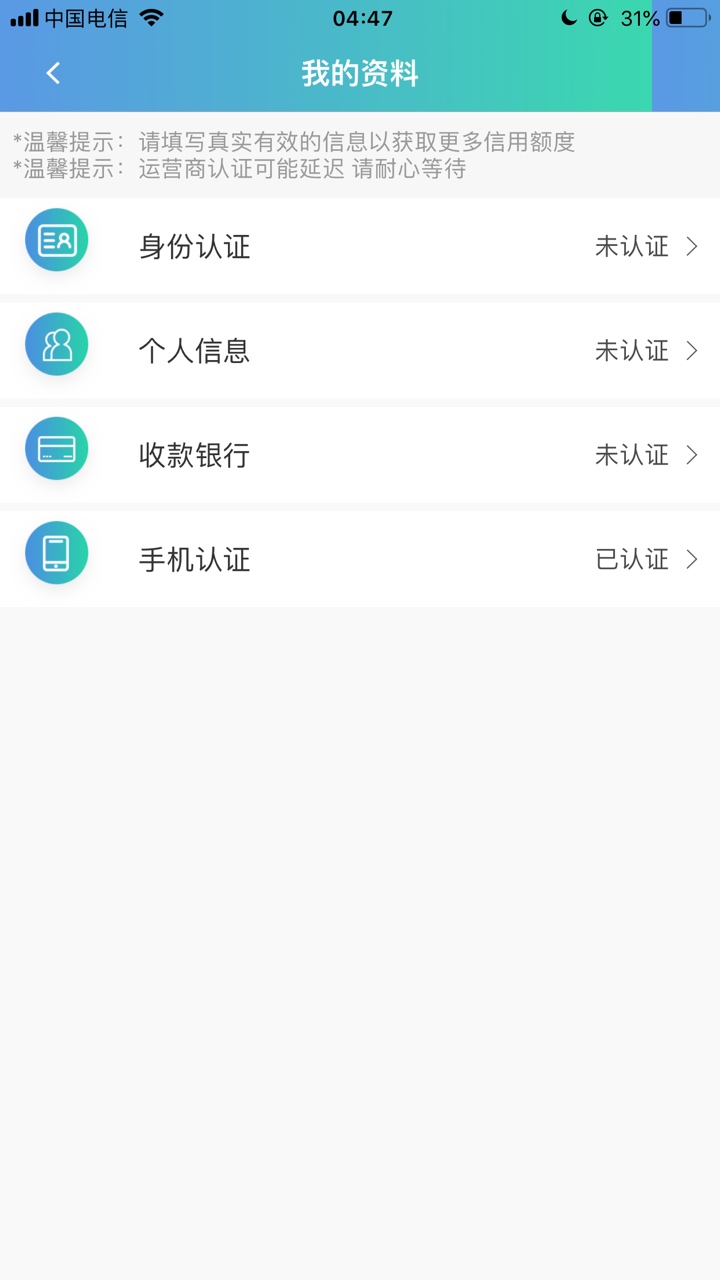
Task: Open the 手机认证 row
Action: 360,558
